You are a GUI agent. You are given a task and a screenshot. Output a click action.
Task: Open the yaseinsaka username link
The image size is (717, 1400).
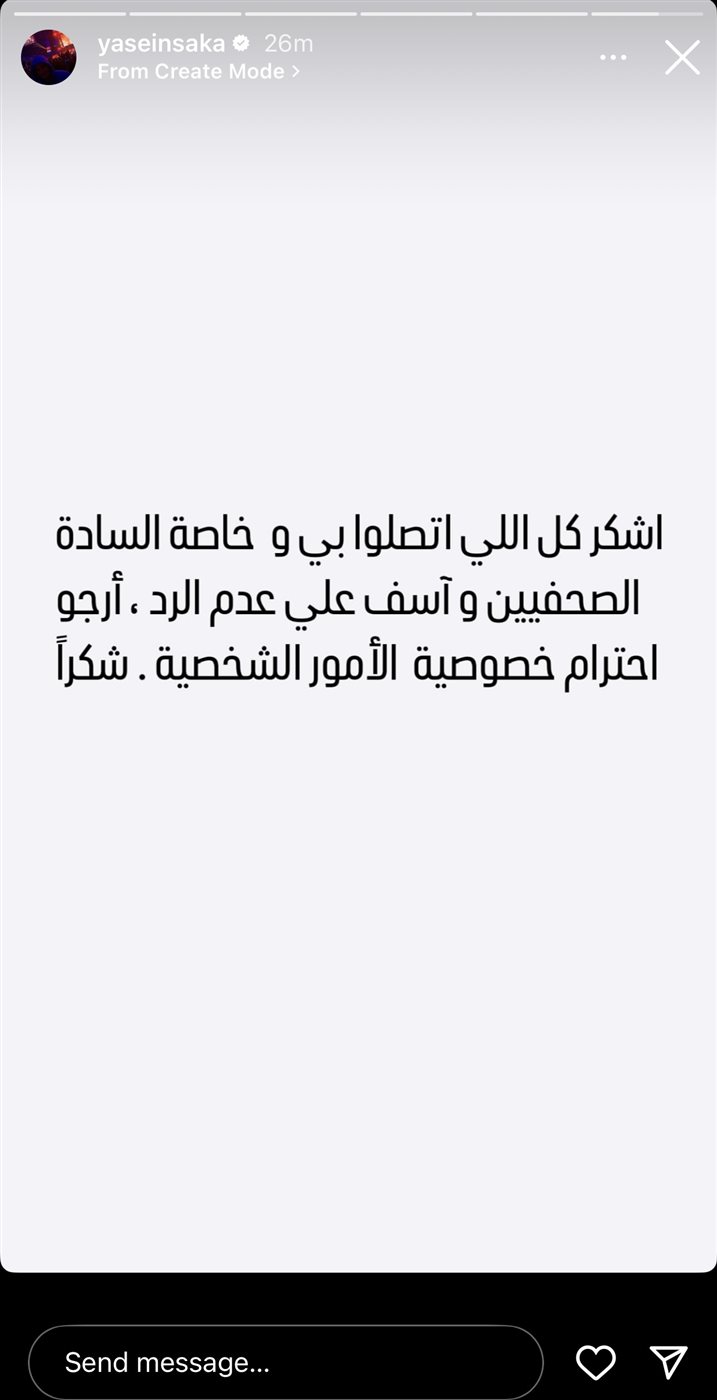161,43
